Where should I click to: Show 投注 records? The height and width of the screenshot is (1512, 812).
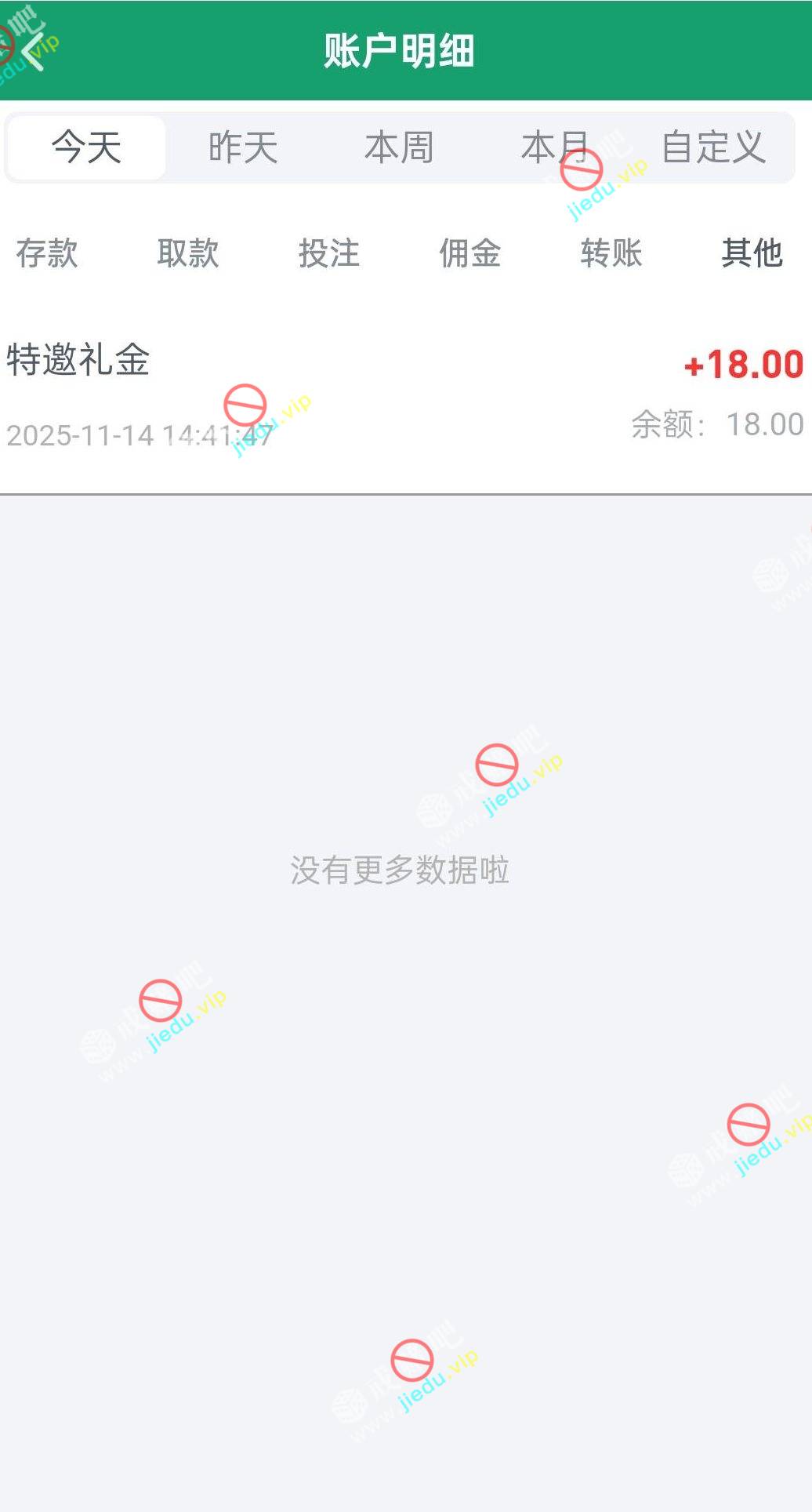coord(329,253)
